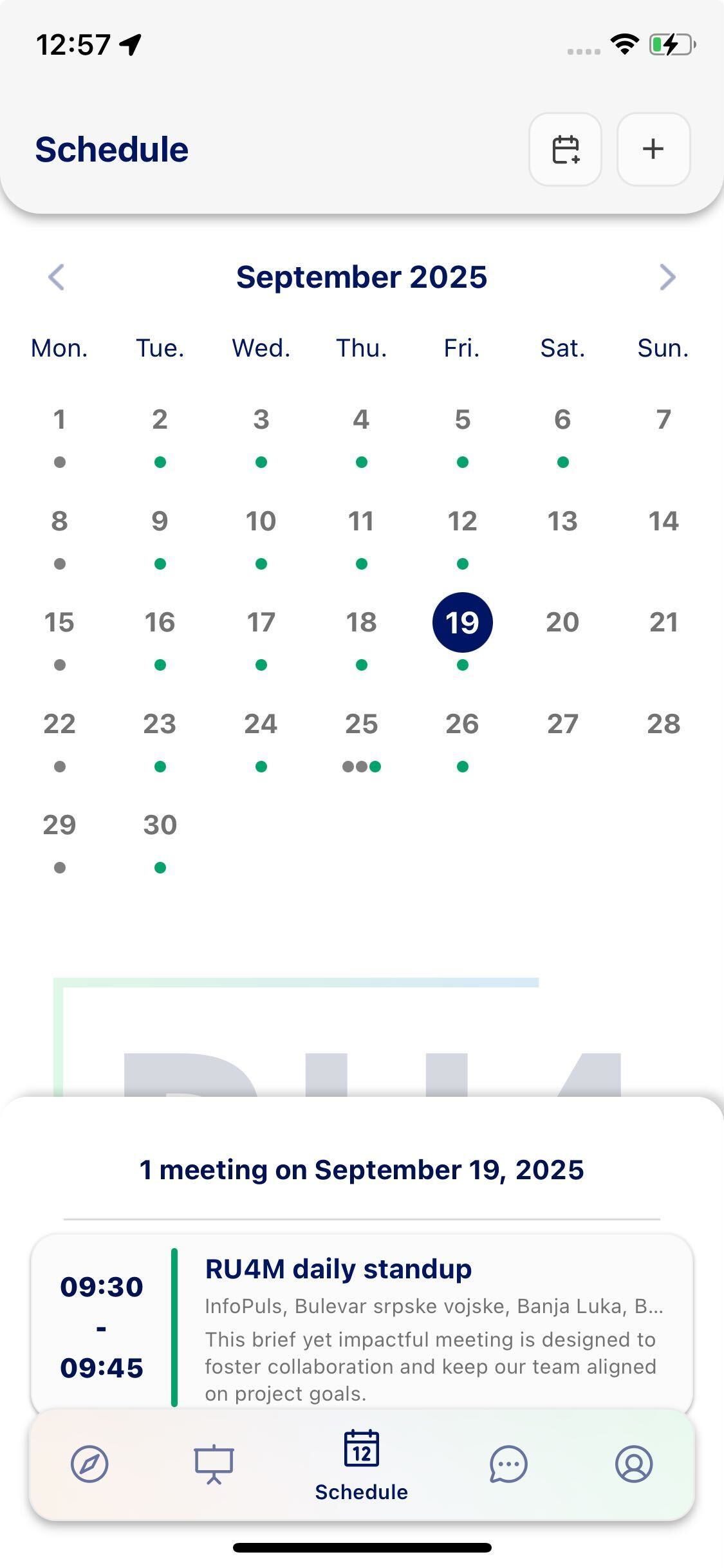Tap the highlighted date 19

point(462,623)
